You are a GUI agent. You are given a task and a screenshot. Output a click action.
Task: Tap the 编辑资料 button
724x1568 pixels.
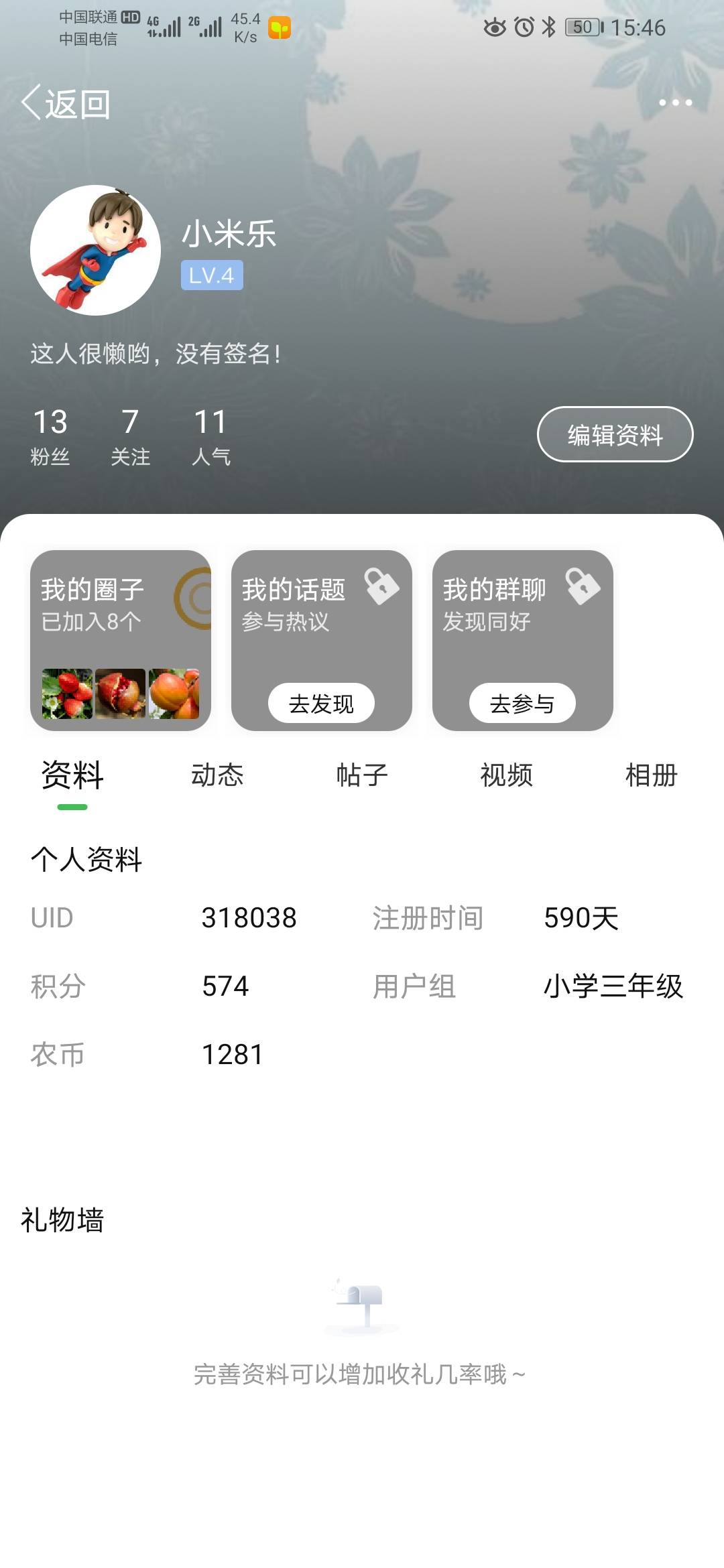coord(615,434)
